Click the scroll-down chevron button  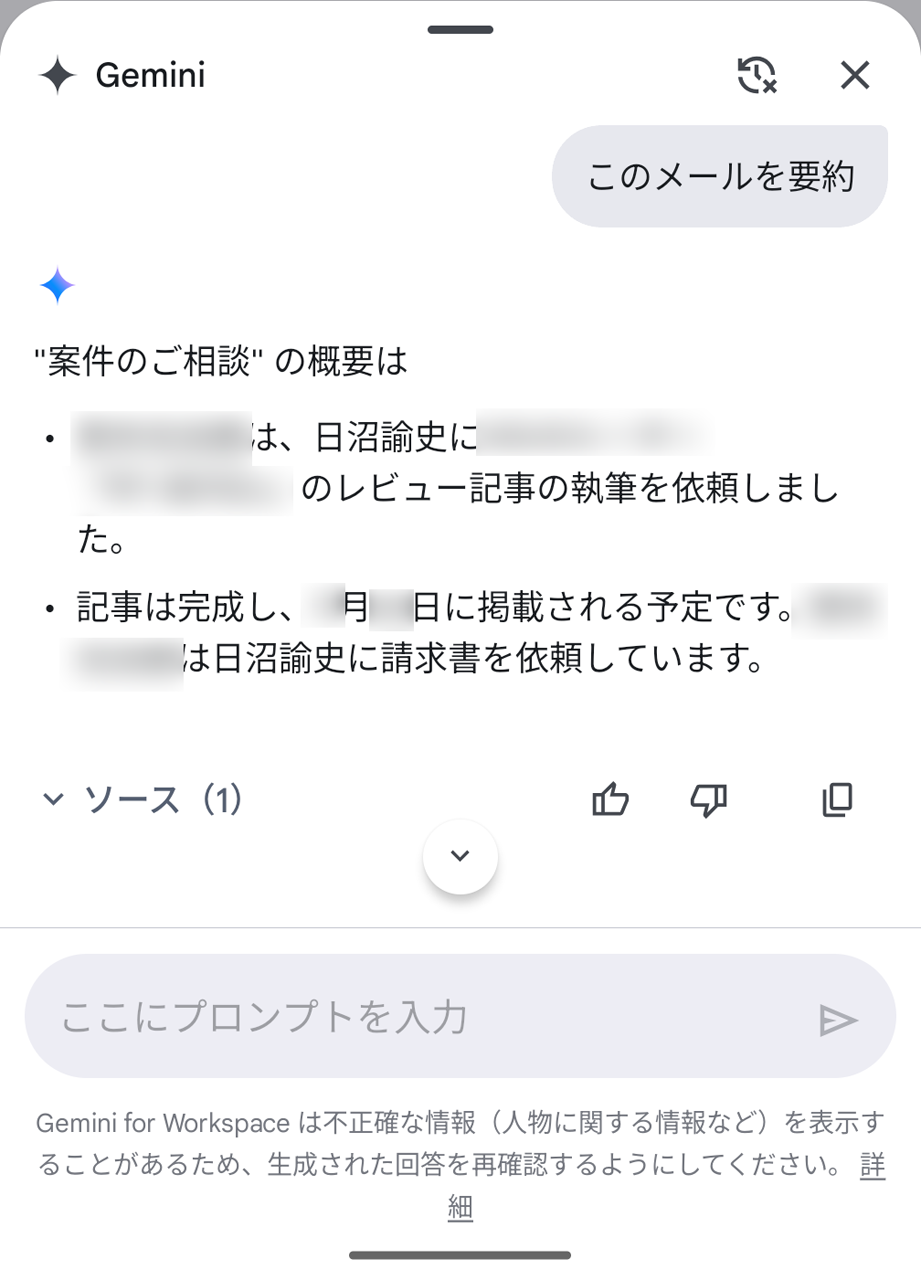click(x=460, y=856)
